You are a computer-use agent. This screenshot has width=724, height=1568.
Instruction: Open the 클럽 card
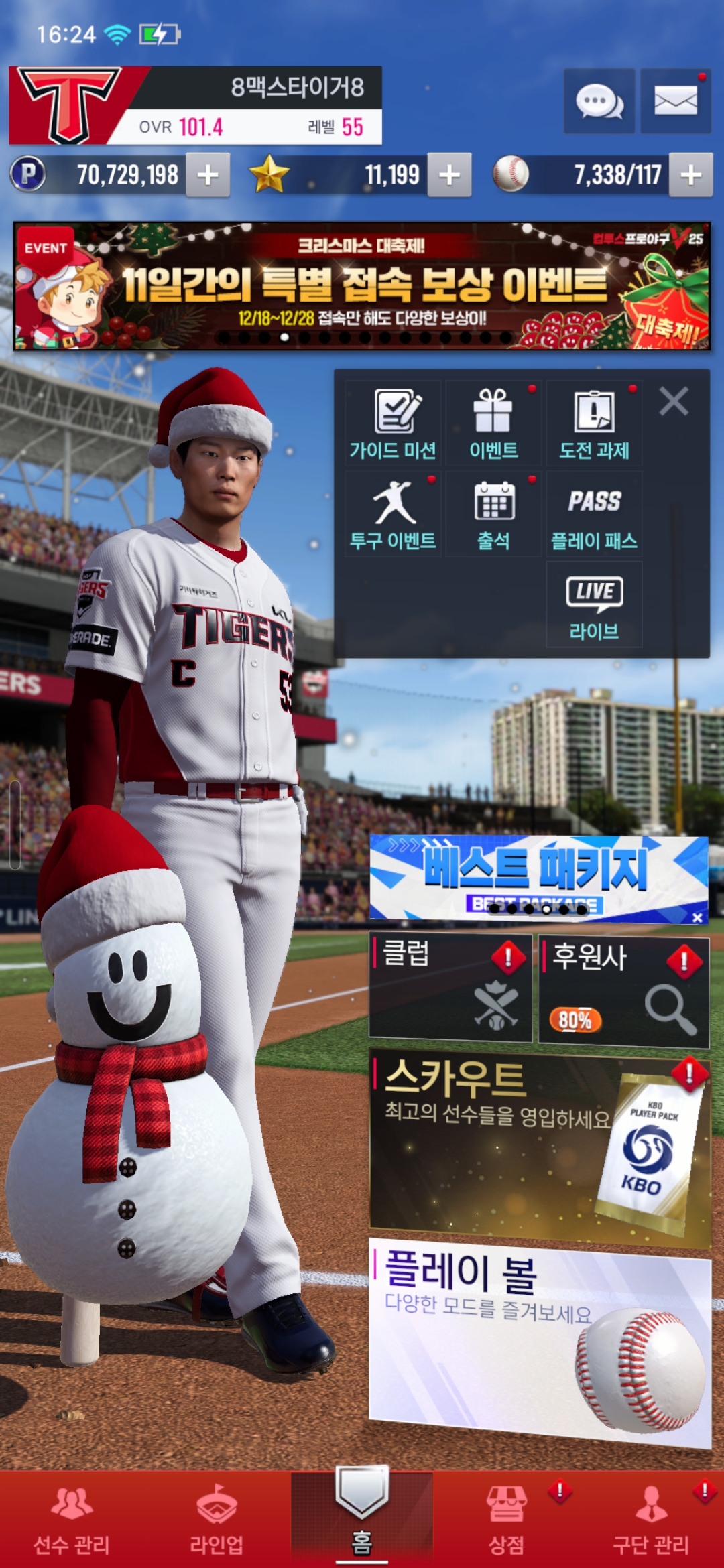pyautogui.click(x=450, y=988)
